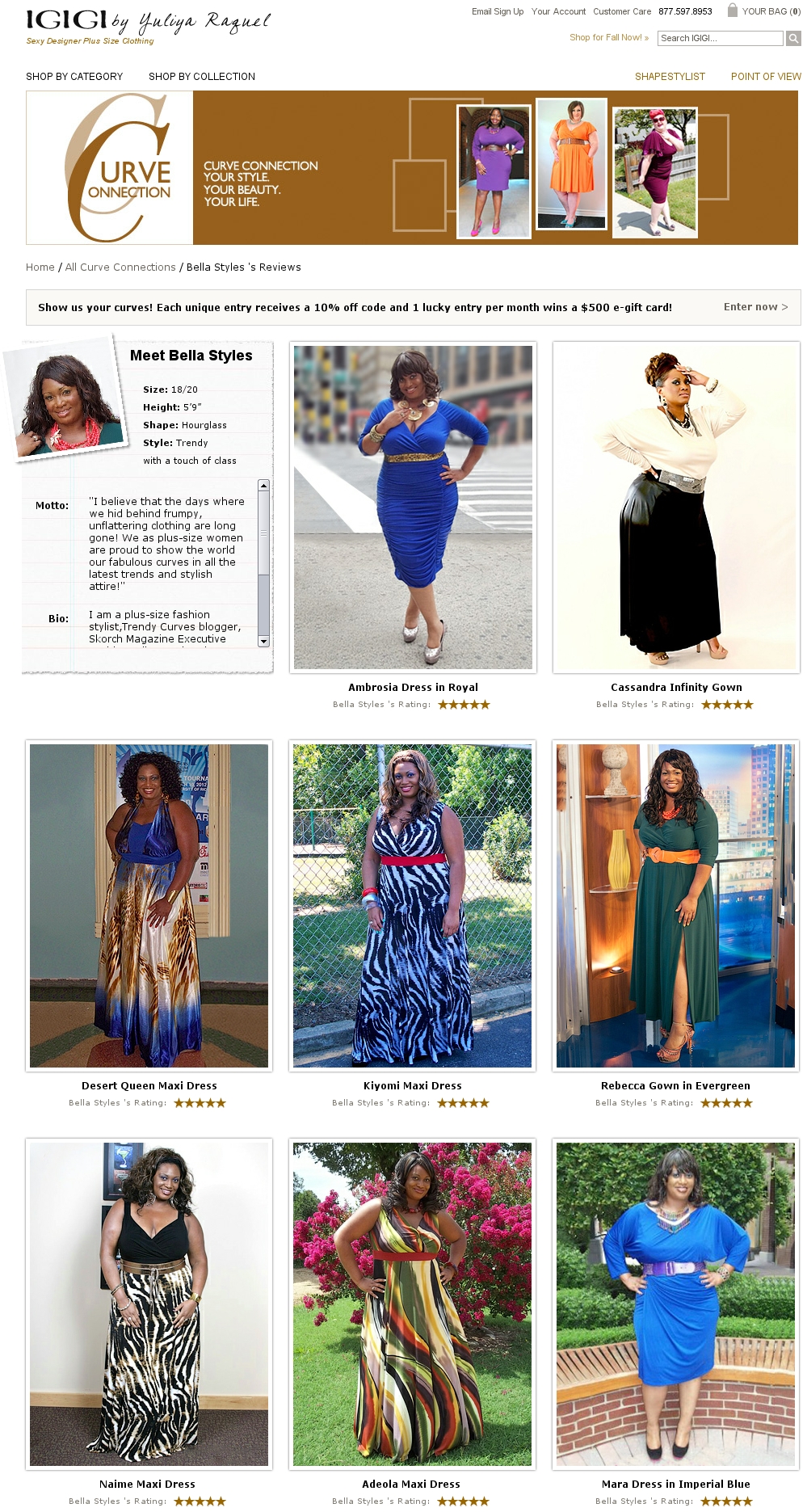Open Ambrosia Dress in Royal photo

point(413,507)
